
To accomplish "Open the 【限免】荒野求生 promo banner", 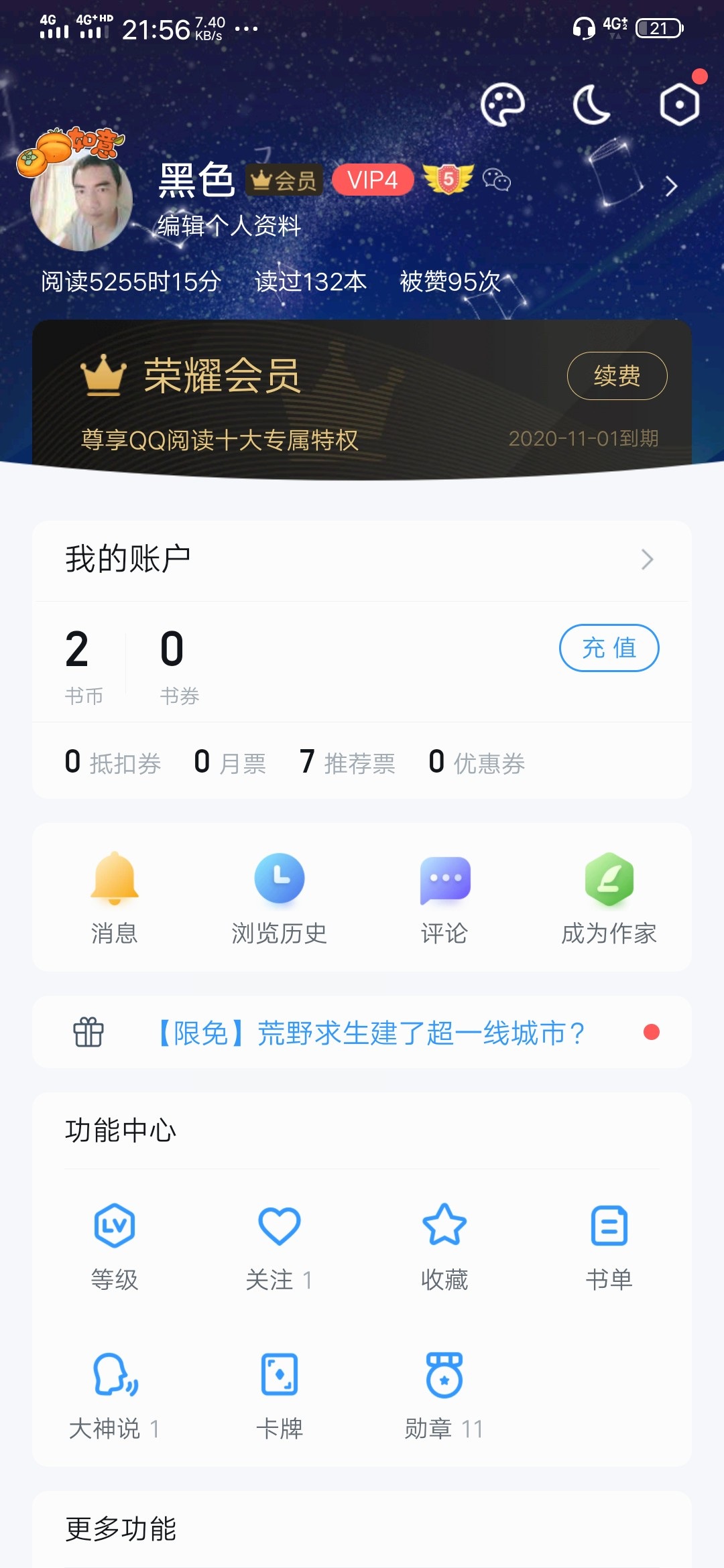I will 371,1033.
